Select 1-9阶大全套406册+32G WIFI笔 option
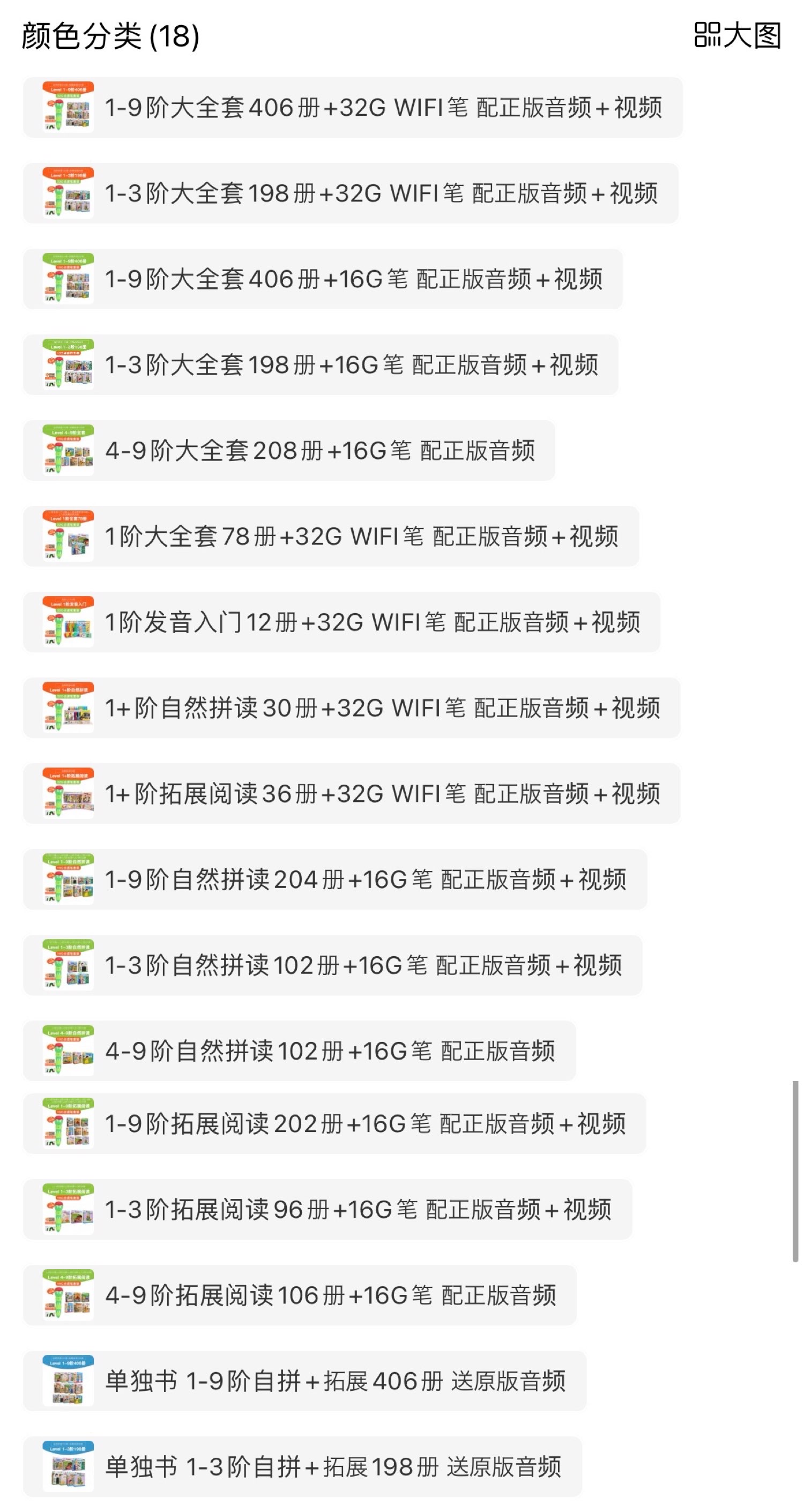The width and height of the screenshot is (804, 1512). pyautogui.click(x=352, y=107)
